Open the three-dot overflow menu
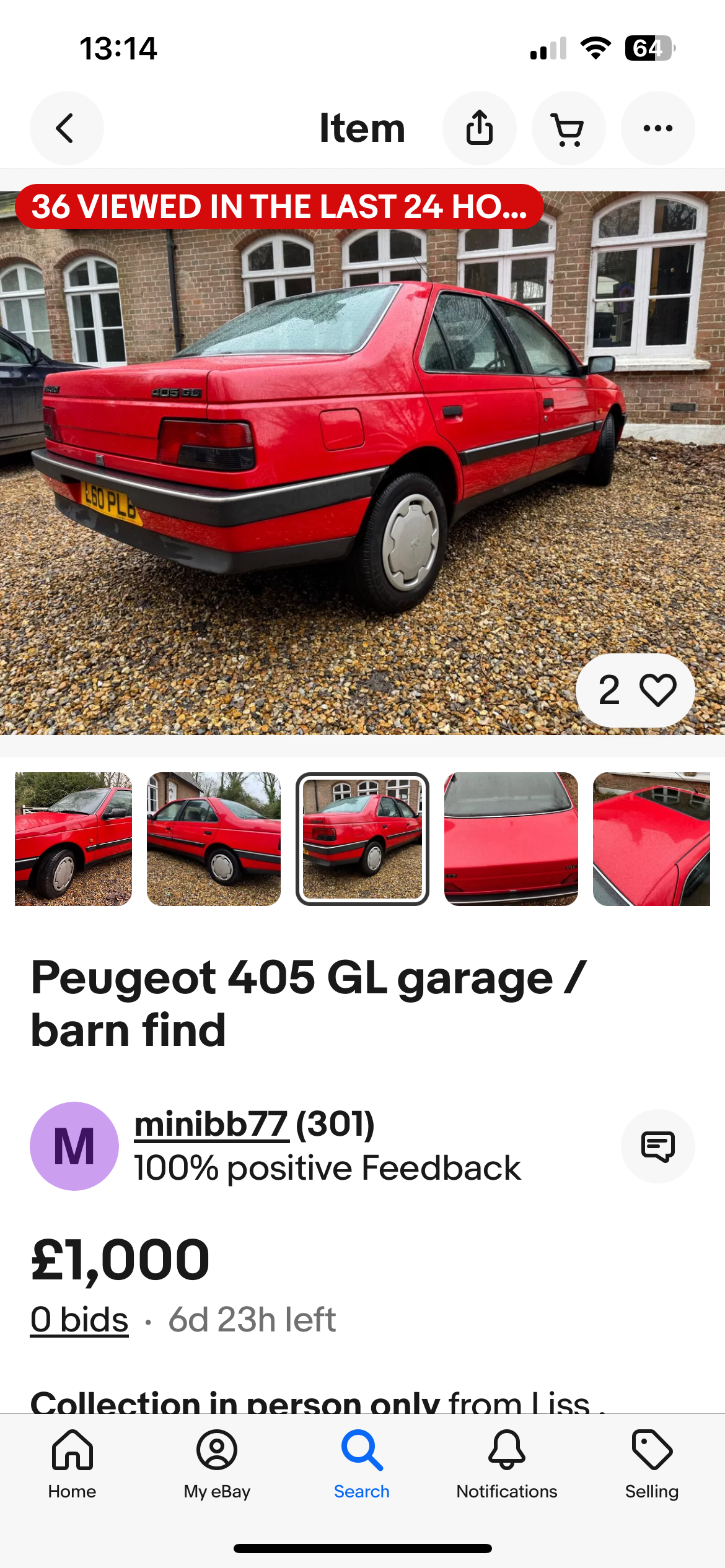The image size is (725, 1568). click(657, 128)
